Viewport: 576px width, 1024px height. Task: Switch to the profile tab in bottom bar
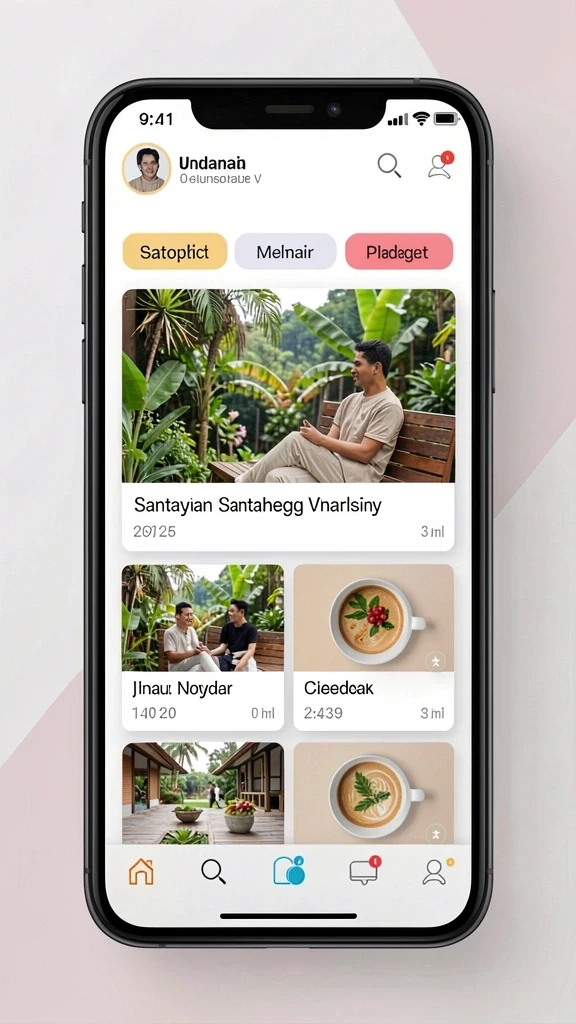tap(436, 871)
